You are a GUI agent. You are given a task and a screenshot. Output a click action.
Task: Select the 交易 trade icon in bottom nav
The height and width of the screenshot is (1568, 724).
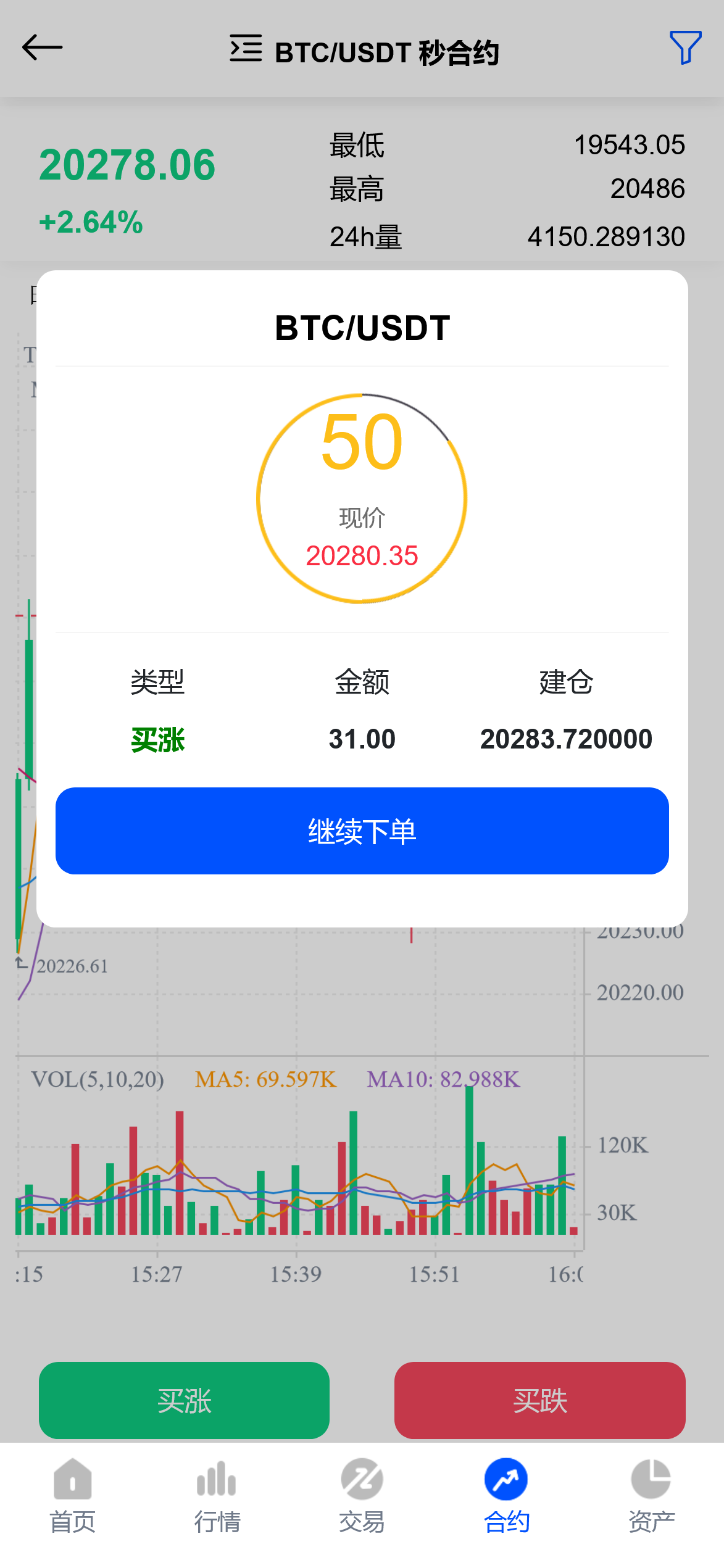pos(362,1479)
